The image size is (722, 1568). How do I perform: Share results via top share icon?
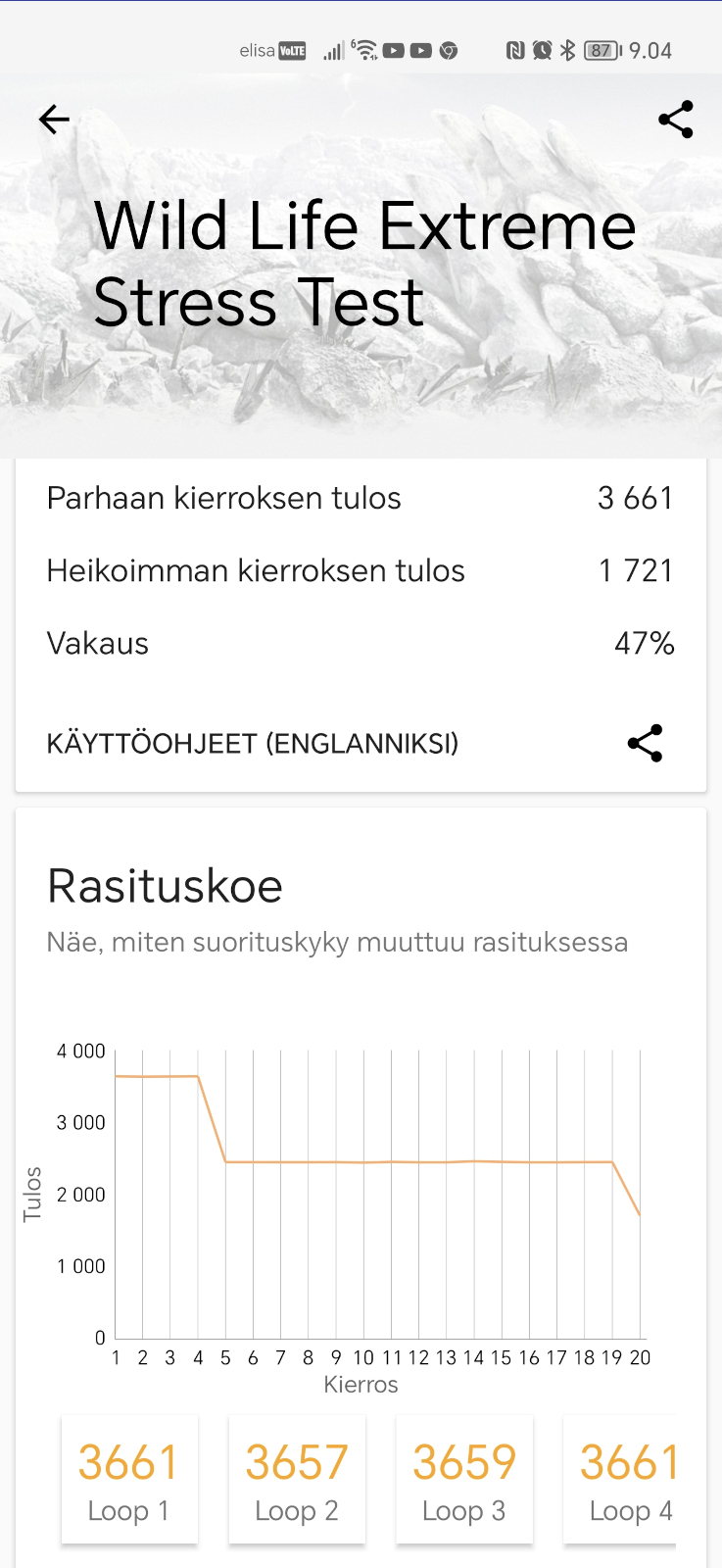[676, 120]
